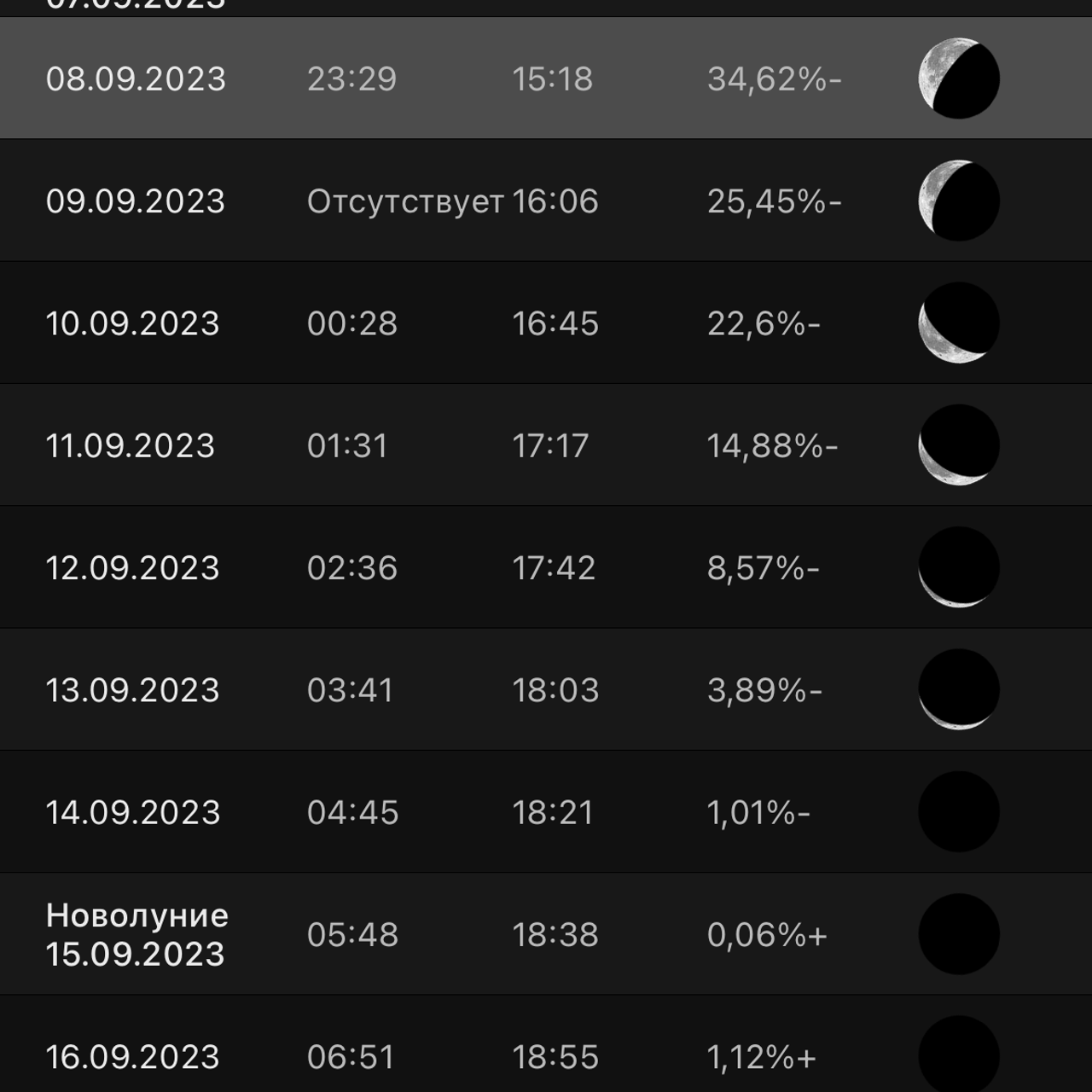
Task: Open the 12.09.2023 row
Action: pyautogui.click(x=546, y=567)
